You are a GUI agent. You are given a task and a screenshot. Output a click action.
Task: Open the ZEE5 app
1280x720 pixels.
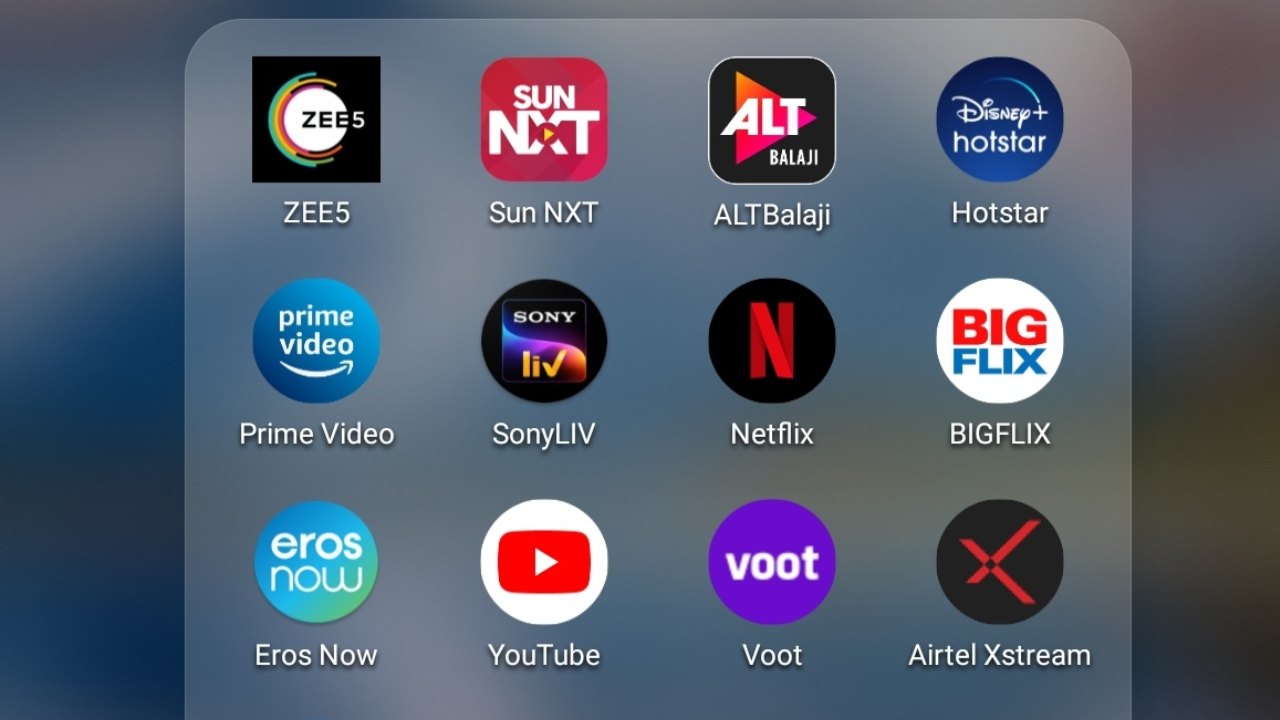pyautogui.click(x=316, y=119)
